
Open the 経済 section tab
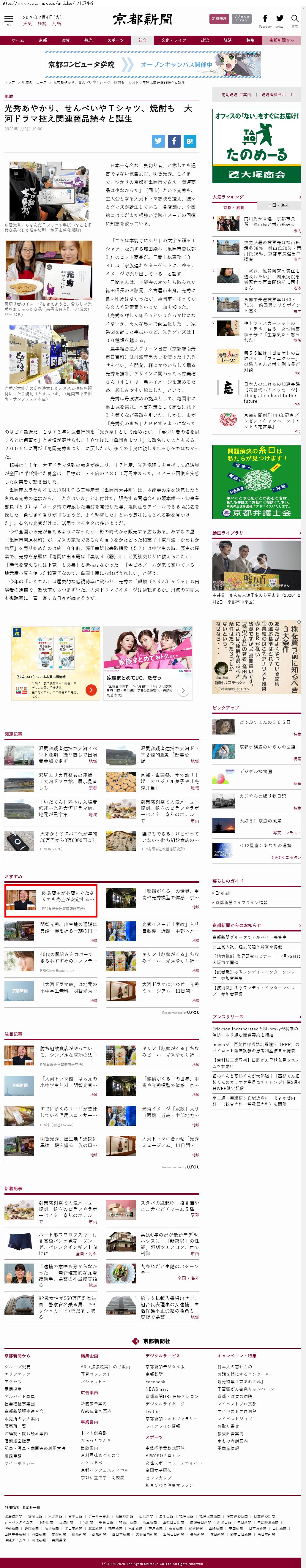click(228, 40)
